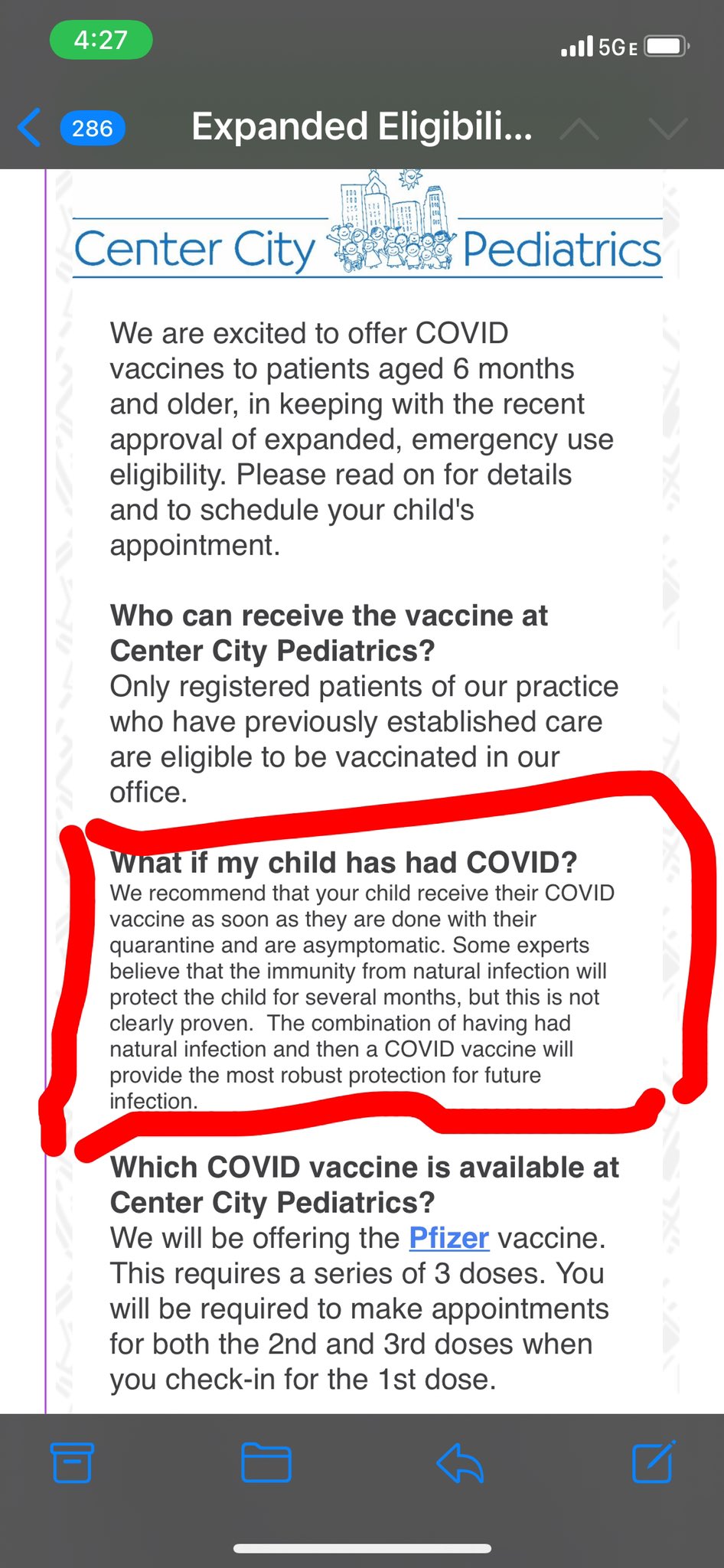Archive this email

[x=72, y=1462]
